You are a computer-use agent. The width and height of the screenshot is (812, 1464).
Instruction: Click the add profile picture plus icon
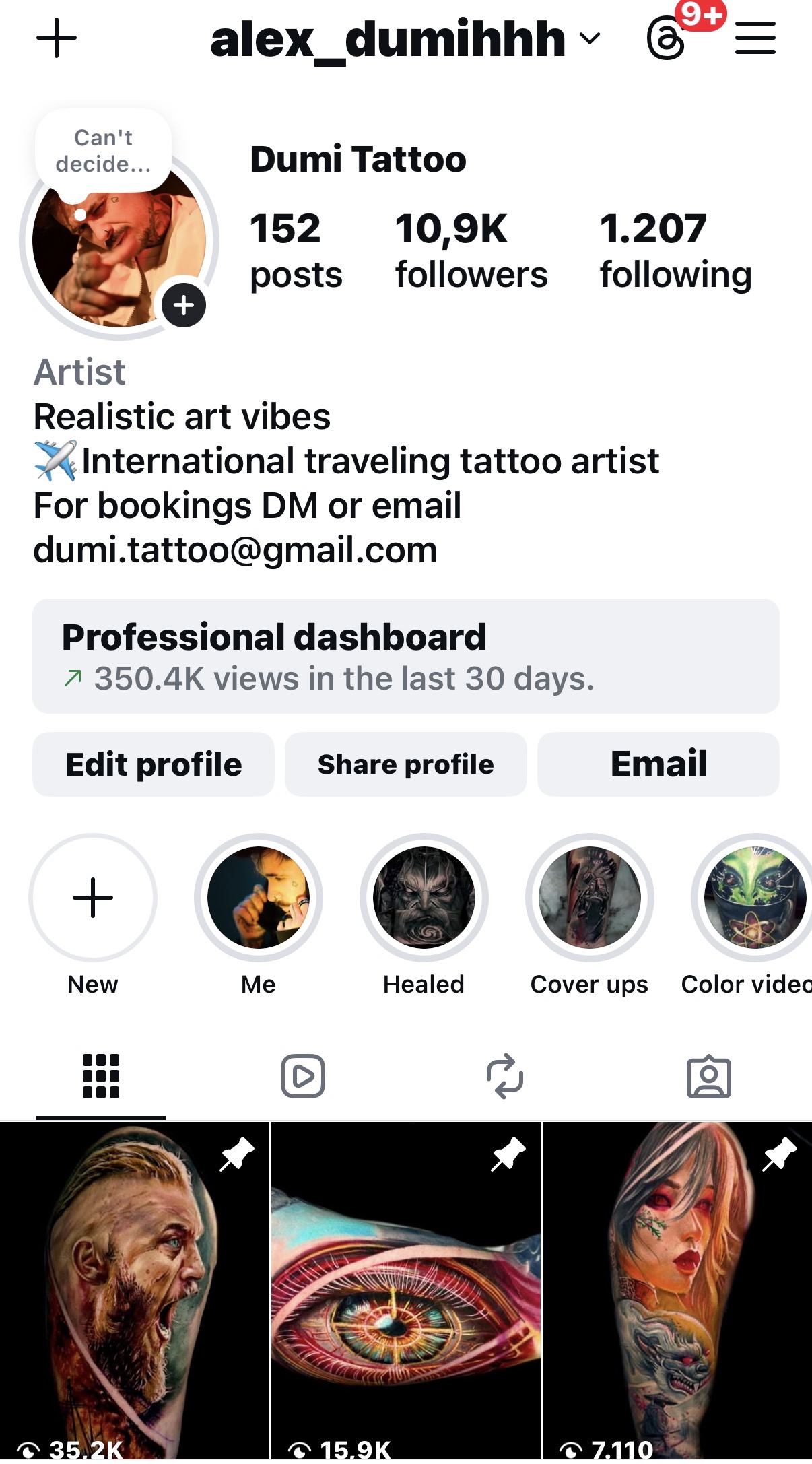click(x=184, y=305)
